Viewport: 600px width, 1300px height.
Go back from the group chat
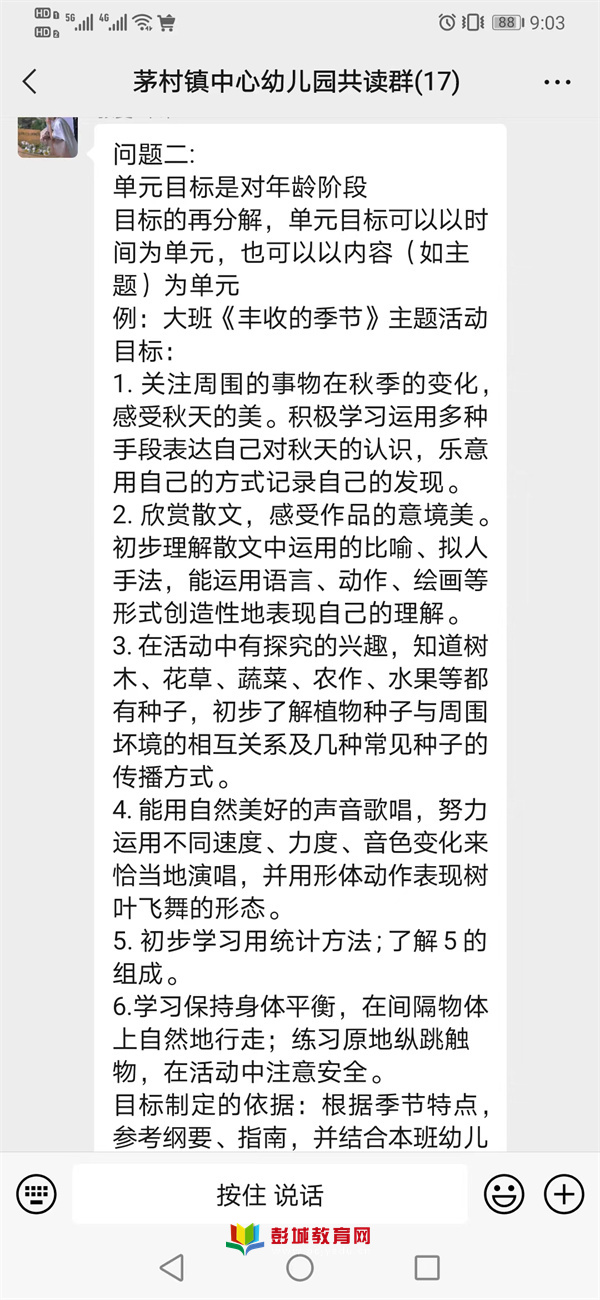pos(30,81)
